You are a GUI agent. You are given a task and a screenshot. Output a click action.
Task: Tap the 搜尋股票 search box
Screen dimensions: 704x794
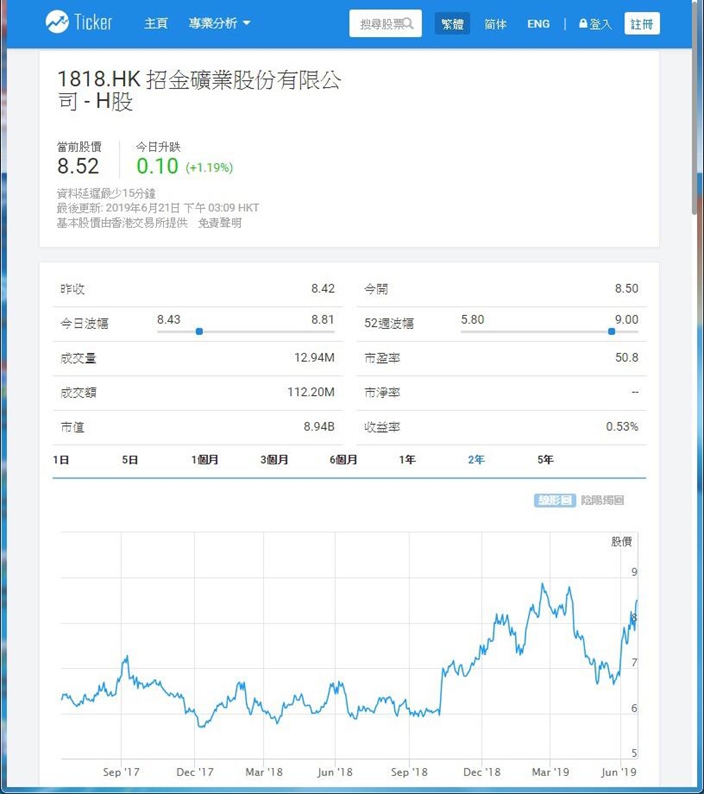click(385, 23)
